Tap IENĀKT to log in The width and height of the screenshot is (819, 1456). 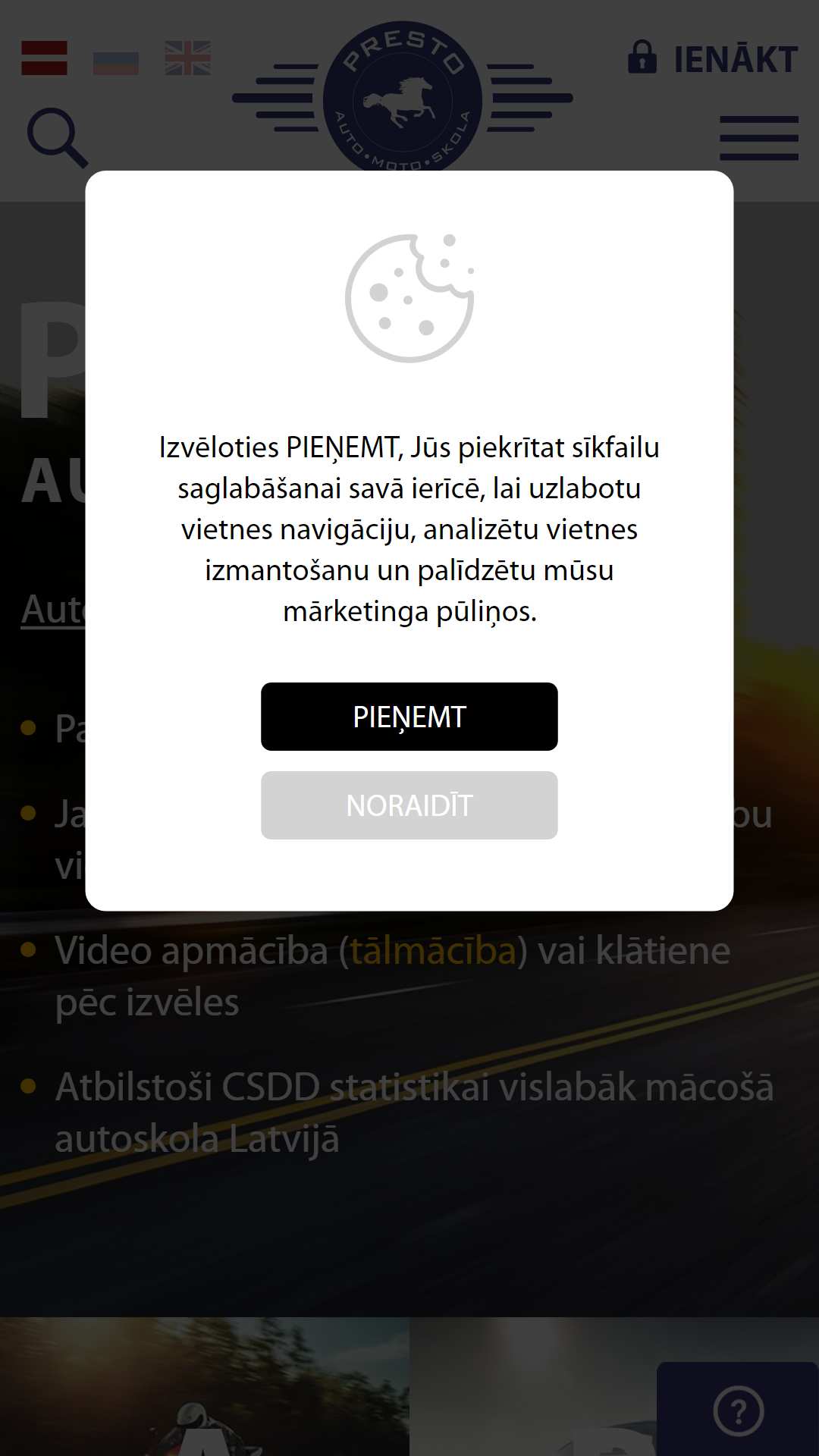[713, 58]
